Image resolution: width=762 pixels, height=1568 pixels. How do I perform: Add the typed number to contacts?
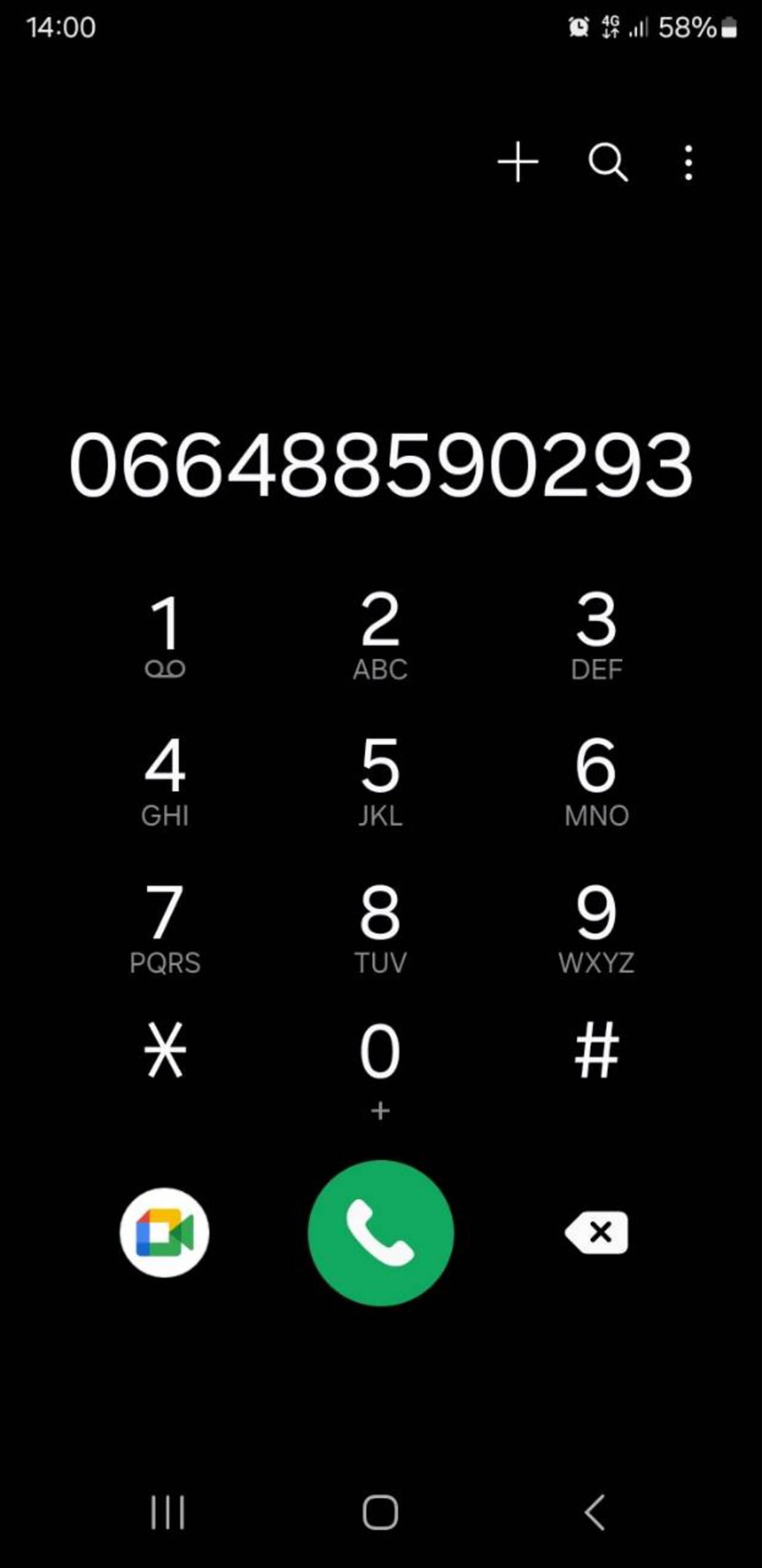518,162
